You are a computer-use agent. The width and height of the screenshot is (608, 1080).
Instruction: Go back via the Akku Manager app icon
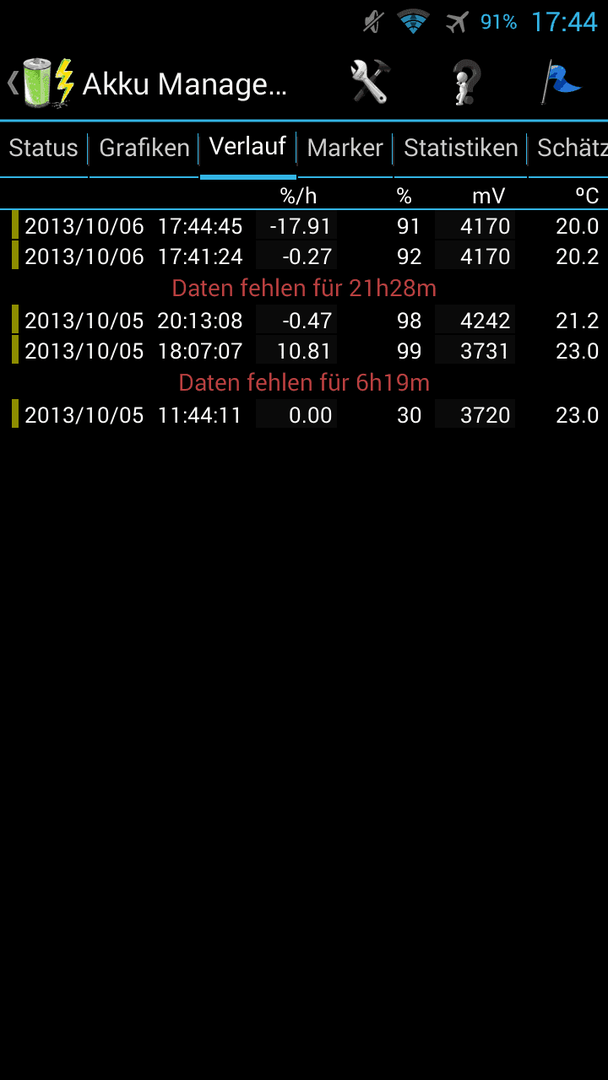coord(41,83)
